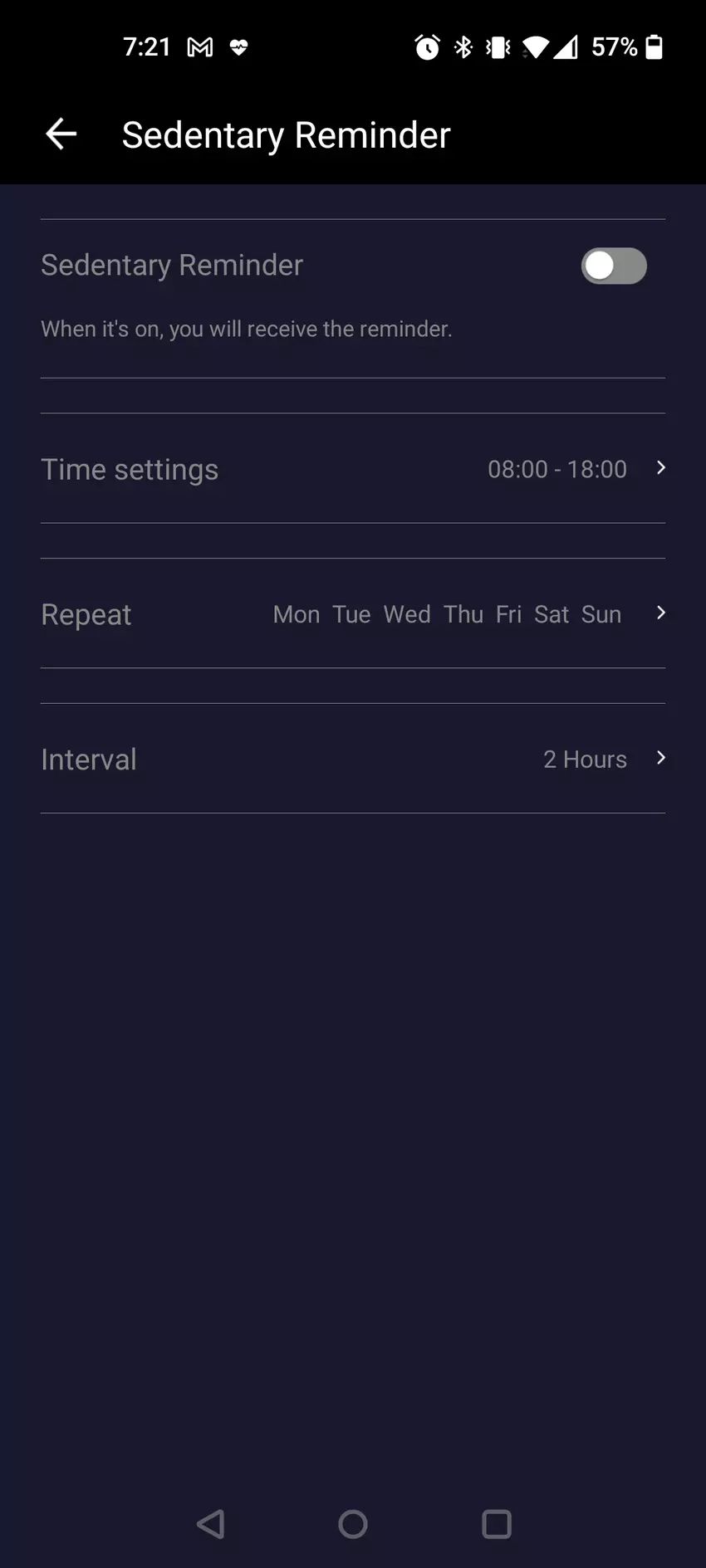Click the 08:00 - 18:00 time range
The height and width of the screenshot is (1568, 706).
coord(556,469)
